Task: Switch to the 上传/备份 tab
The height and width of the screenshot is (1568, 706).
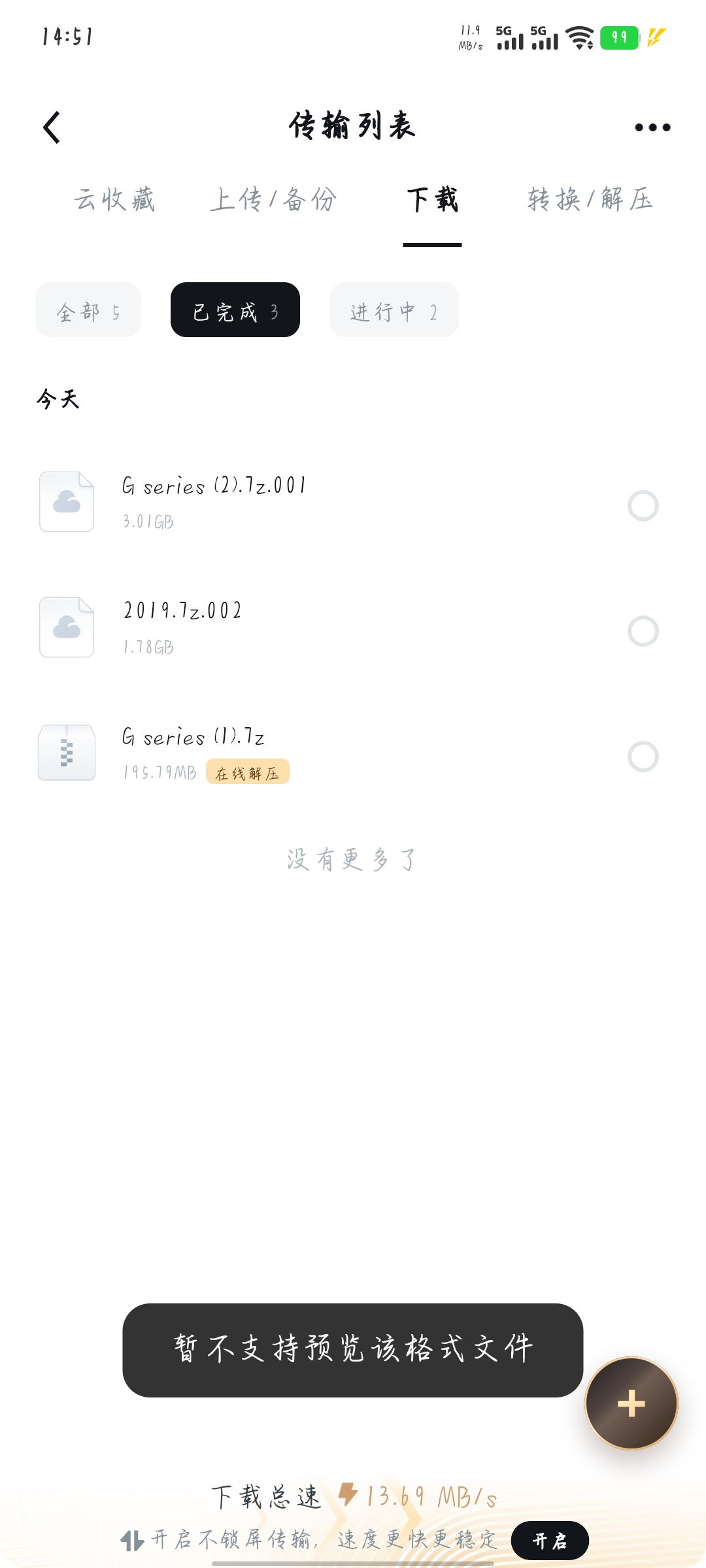Action: point(273,199)
